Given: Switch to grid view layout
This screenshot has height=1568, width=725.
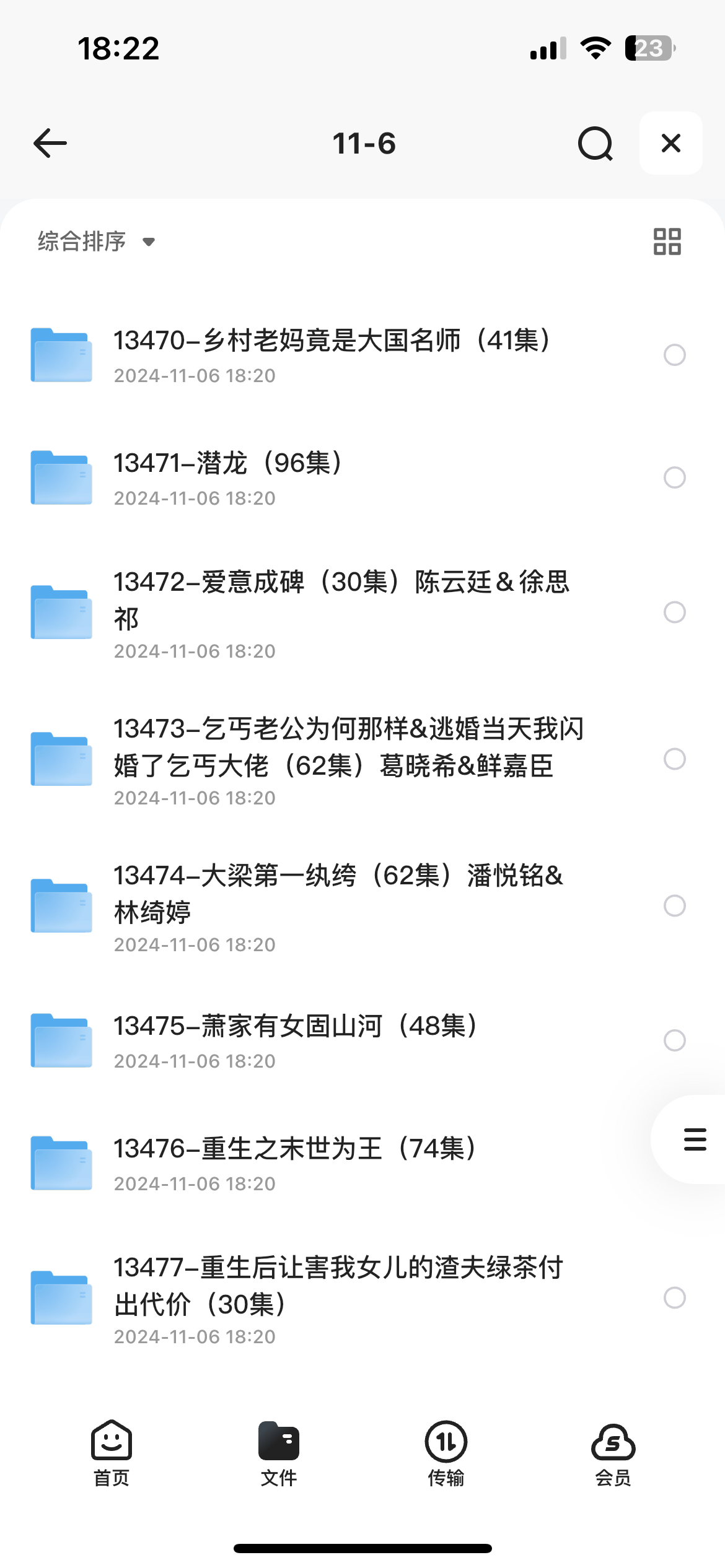Looking at the screenshot, I should [667, 242].
